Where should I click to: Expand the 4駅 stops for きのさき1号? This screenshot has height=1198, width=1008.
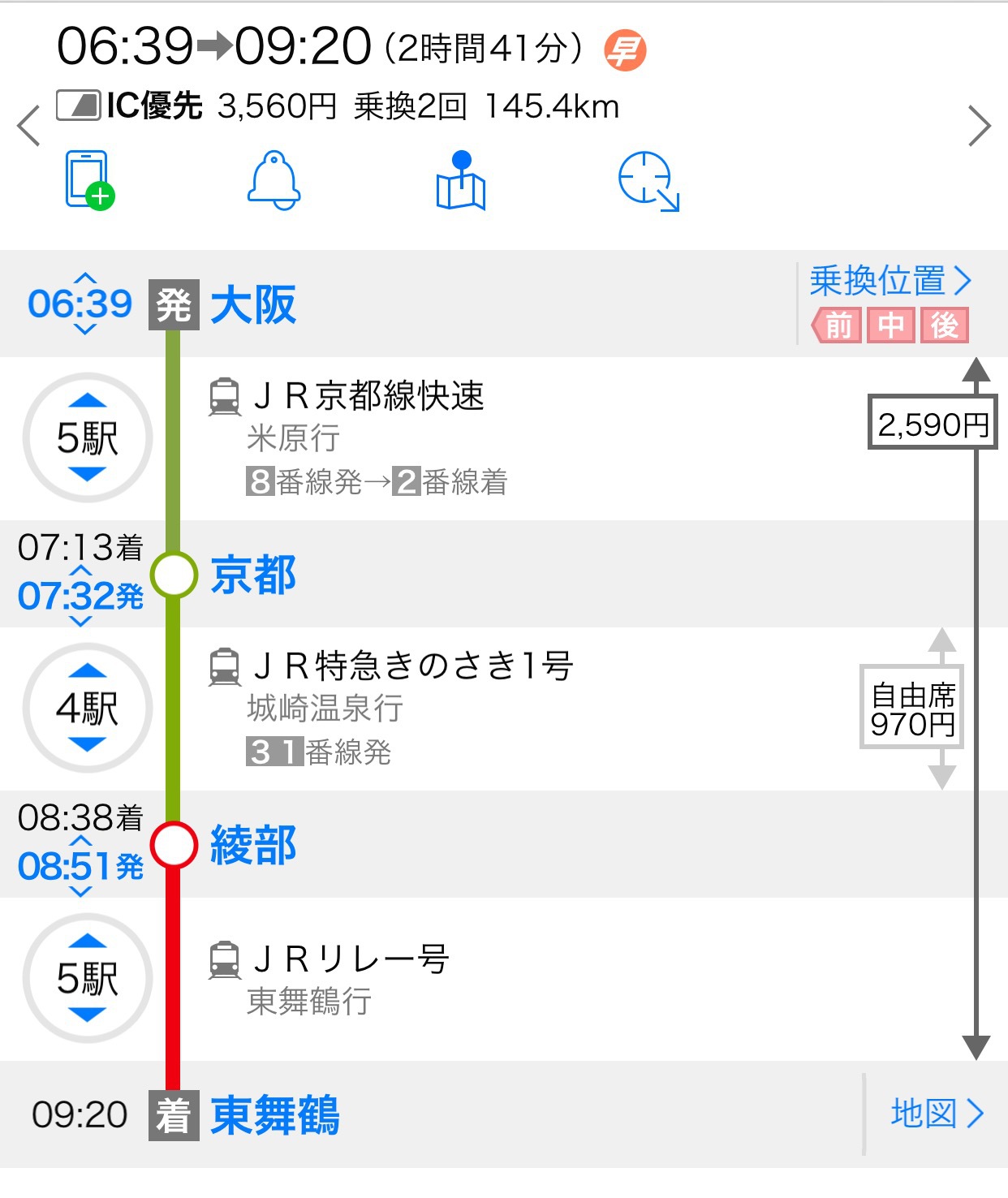point(88,708)
